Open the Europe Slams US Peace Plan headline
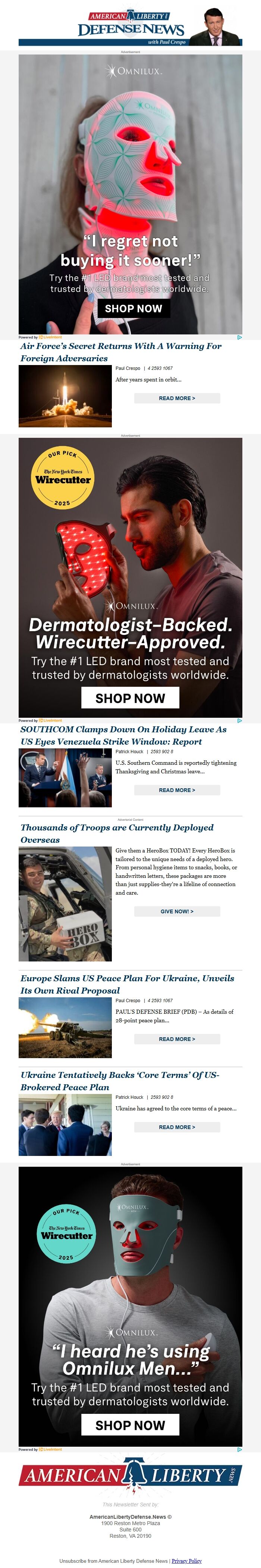261x1568 pixels. point(126,984)
